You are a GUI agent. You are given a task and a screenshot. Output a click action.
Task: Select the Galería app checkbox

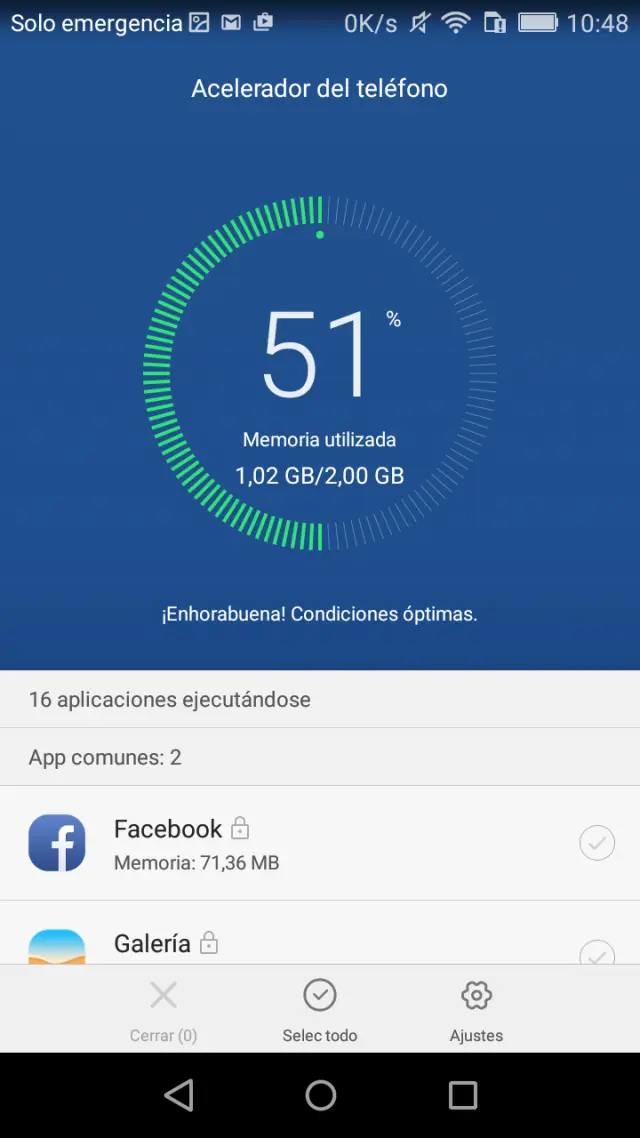pyautogui.click(x=597, y=953)
